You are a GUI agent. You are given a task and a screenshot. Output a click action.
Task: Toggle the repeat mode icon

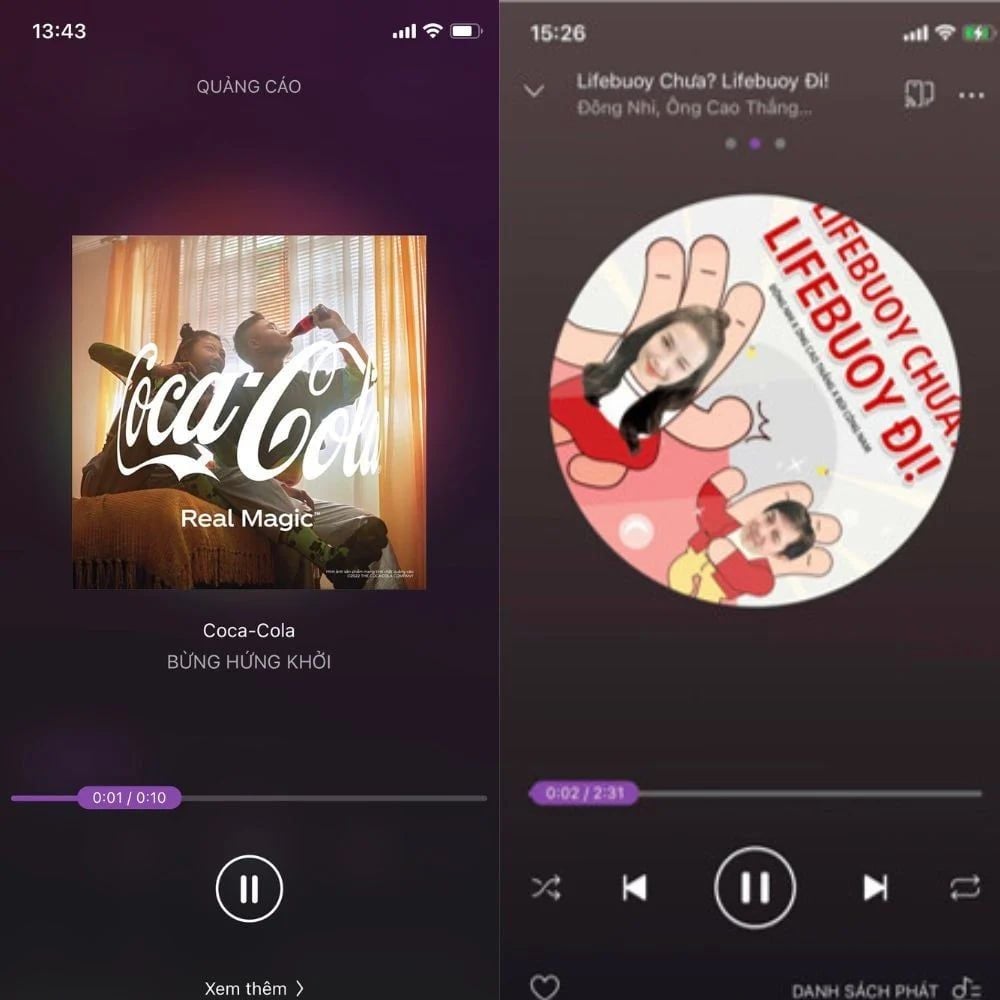point(966,887)
